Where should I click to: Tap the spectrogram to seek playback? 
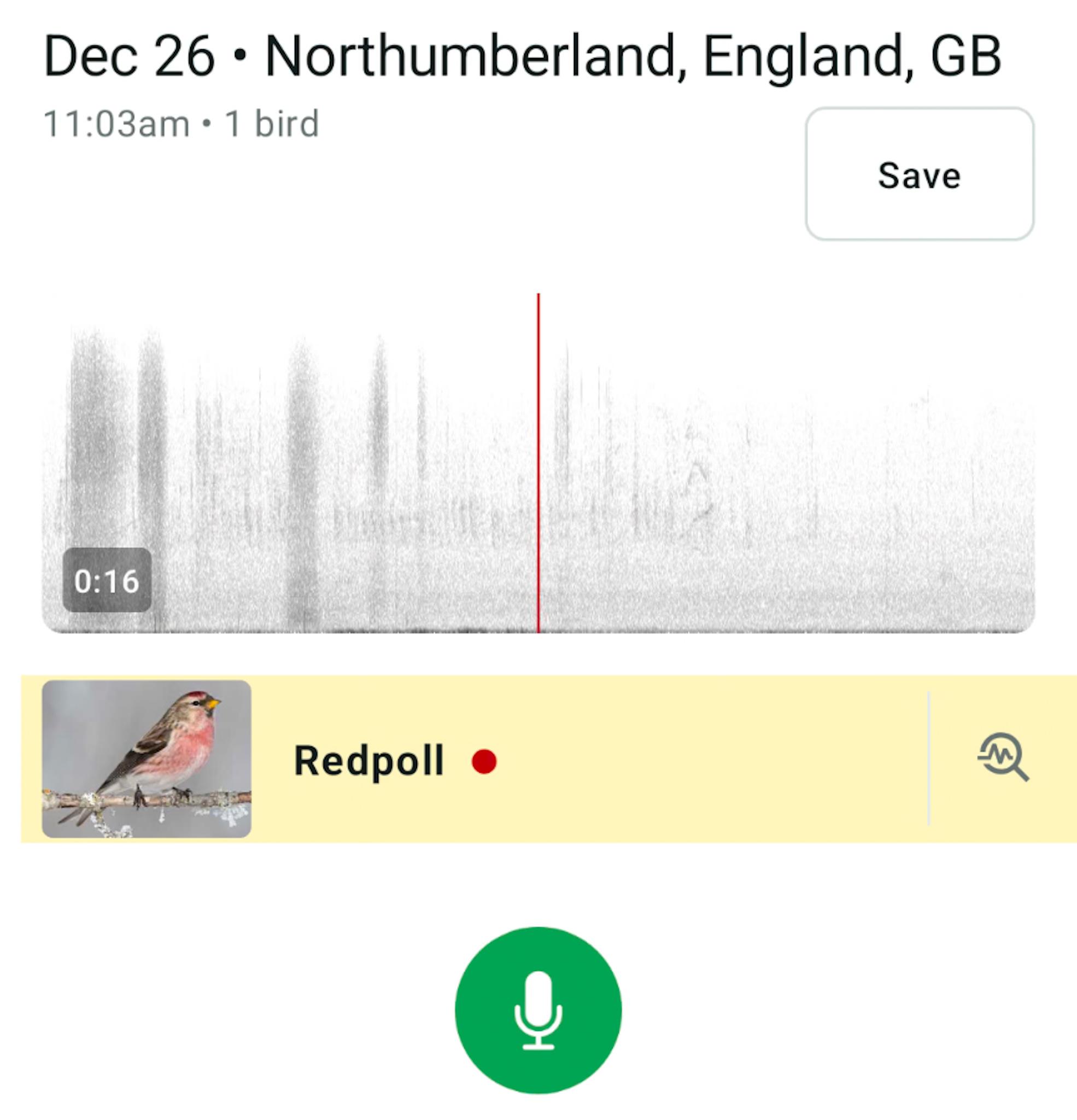(x=743, y=463)
